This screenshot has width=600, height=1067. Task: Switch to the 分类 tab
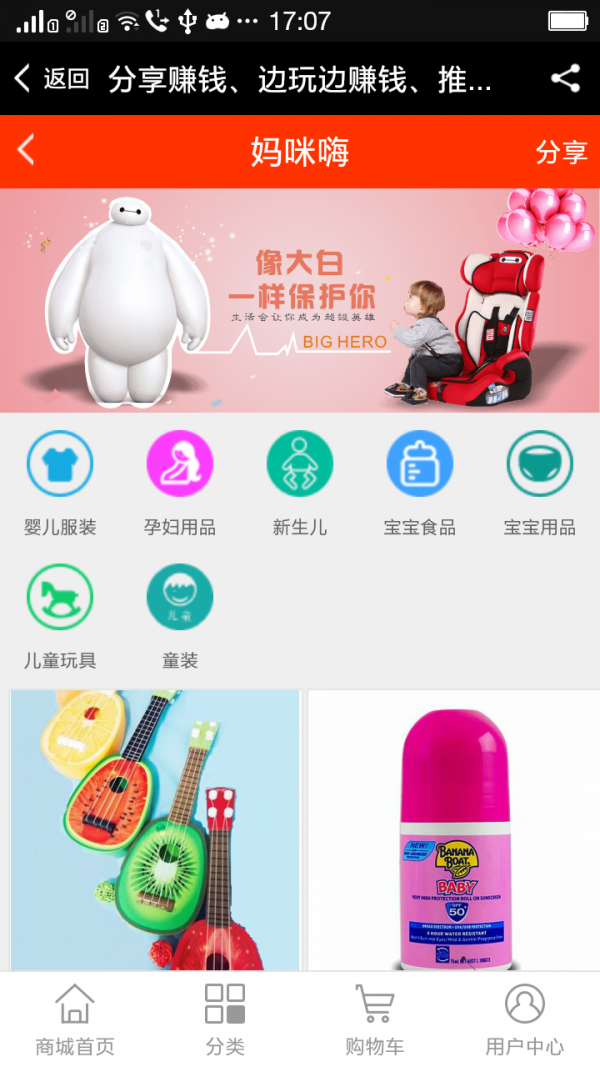(x=225, y=1019)
